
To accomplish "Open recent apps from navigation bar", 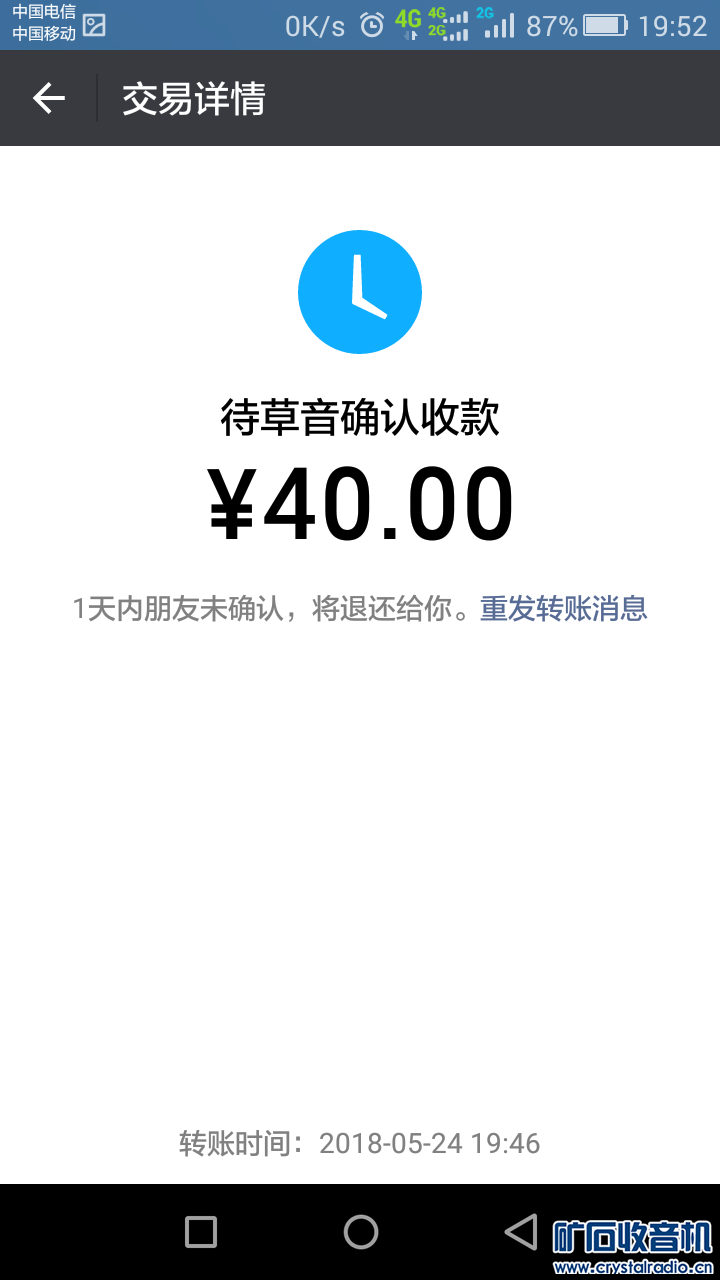I will pyautogui.click(x=201, y=1232).
